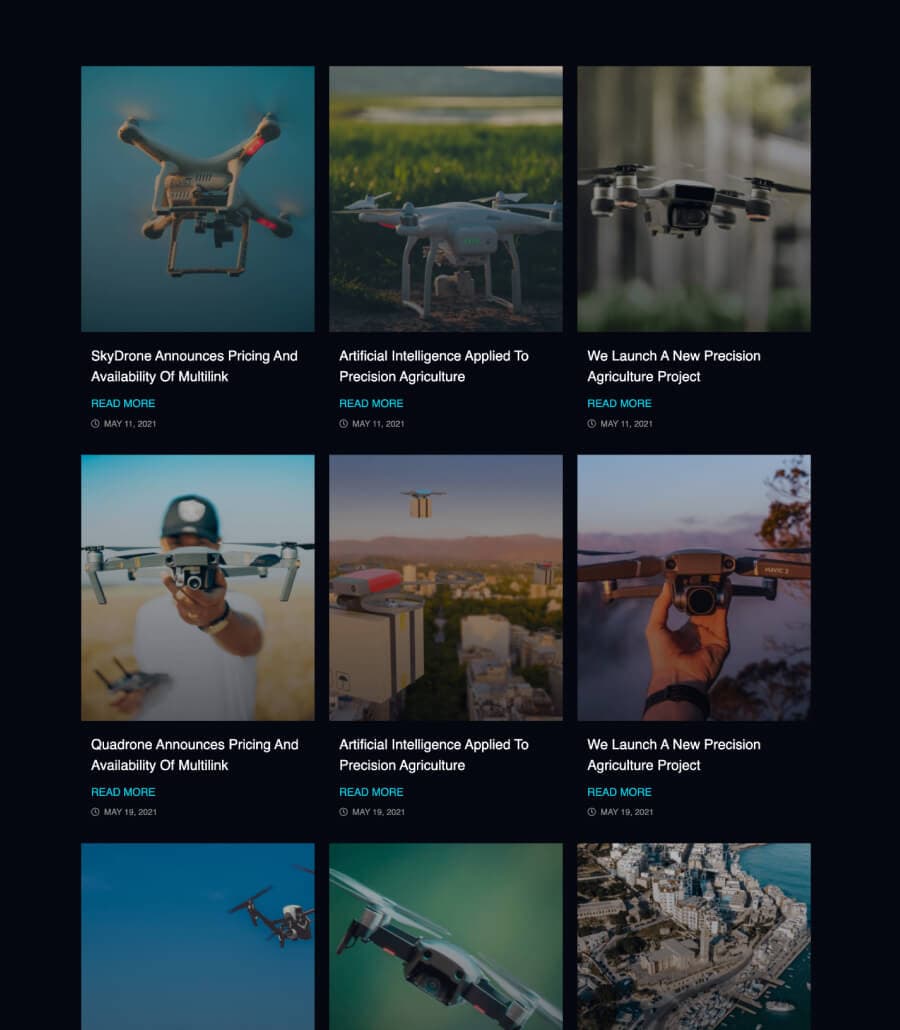Tap Read More on the May 11 Artificial Intelligence post
Image resolution: width=900 pixels, height=1030 pixels.
(371, 403)
